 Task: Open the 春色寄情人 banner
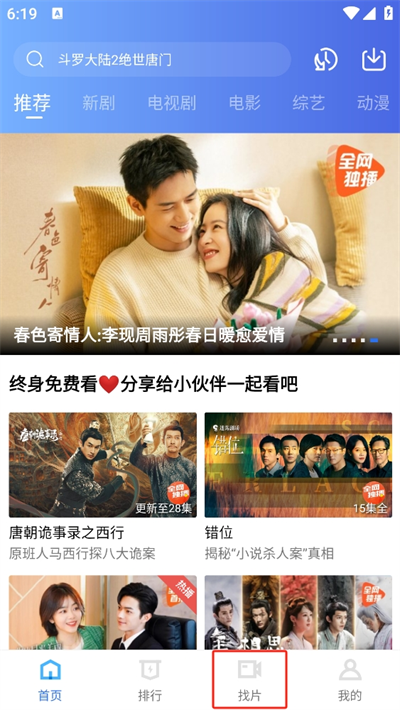click(x=200, y=244)
